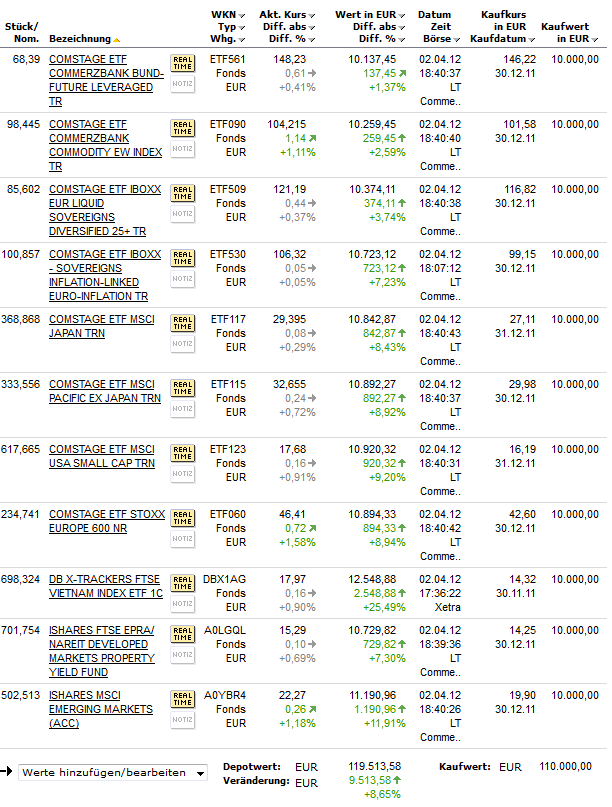Open Comstage ETF MSCI USA Small Cap TRN
The image size is (612, 807).
101,456
